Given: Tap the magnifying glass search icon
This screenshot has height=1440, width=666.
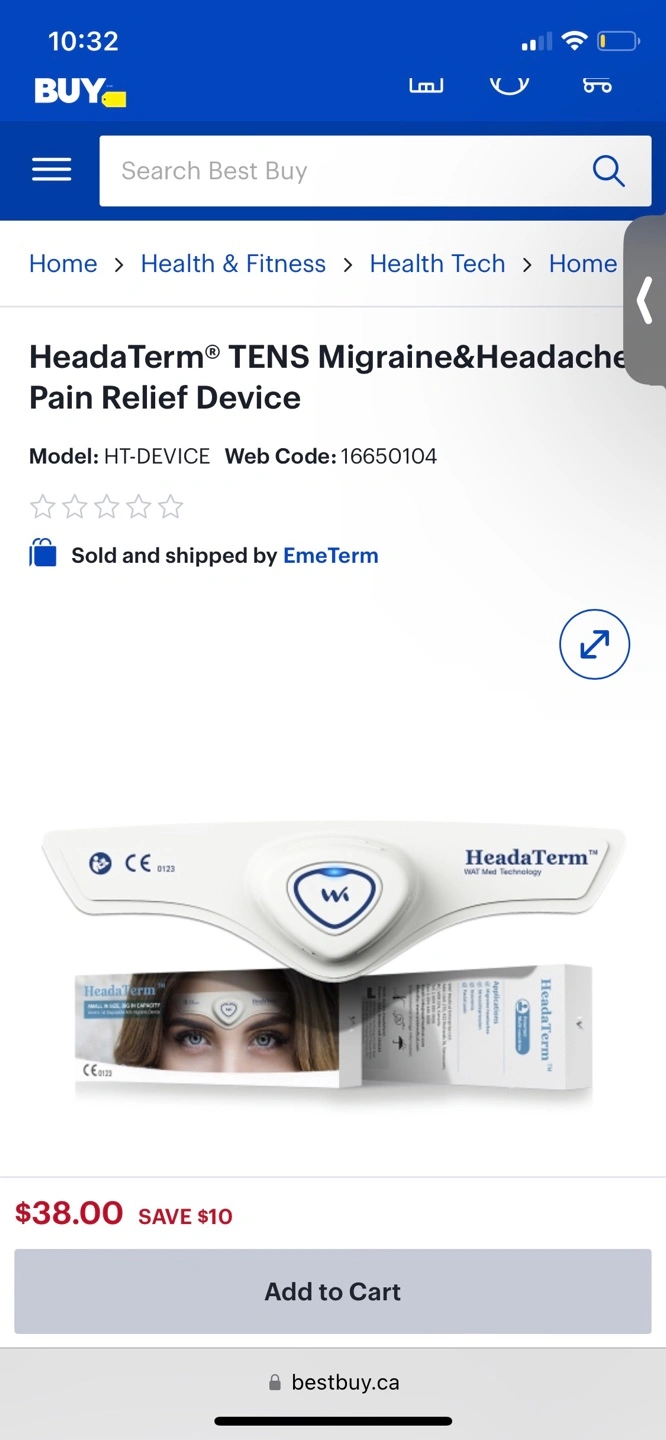Looking at the screenshot, I should pos(608,171).
